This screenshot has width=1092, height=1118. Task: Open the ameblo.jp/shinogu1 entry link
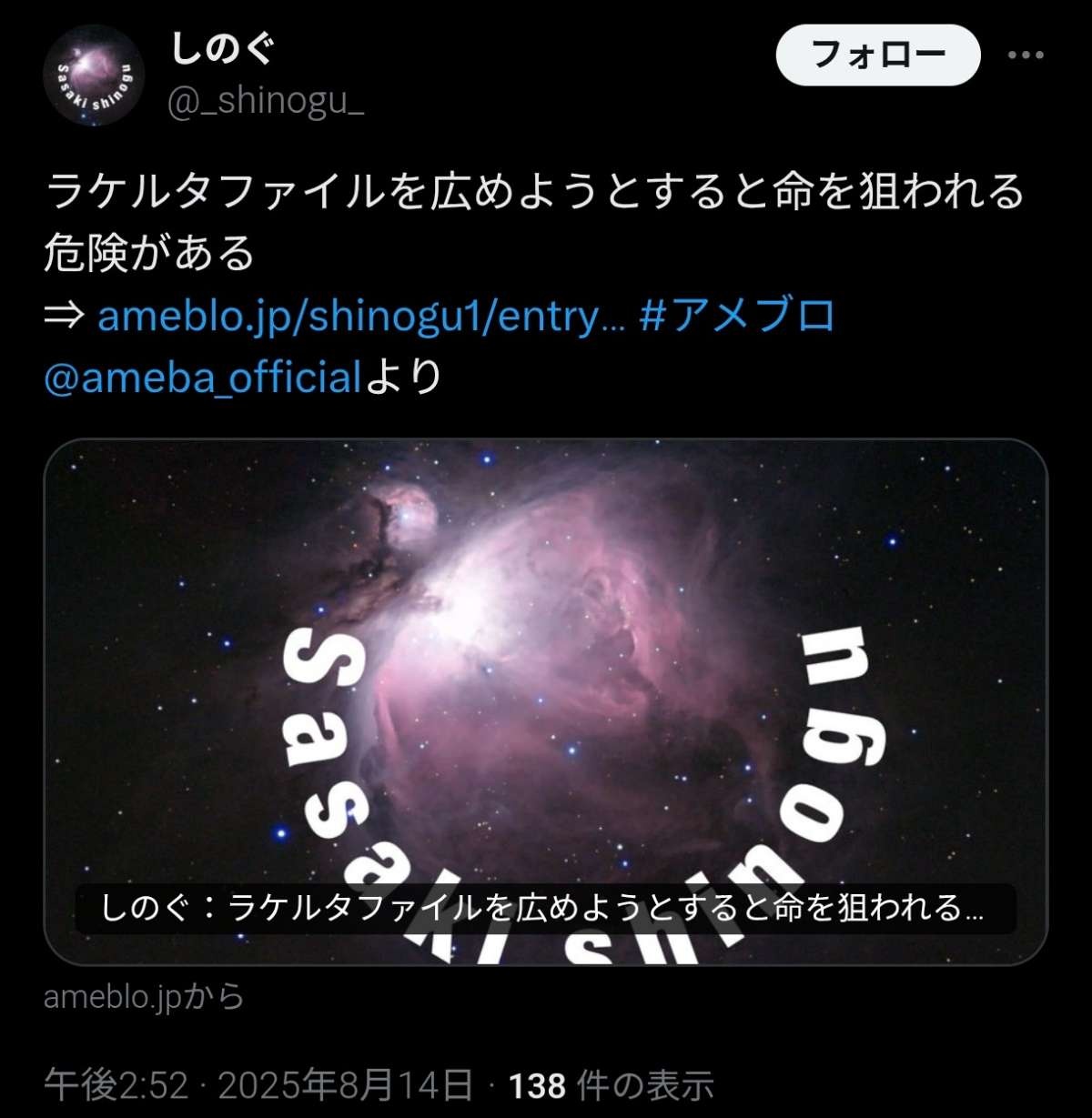tap(361, 316)
